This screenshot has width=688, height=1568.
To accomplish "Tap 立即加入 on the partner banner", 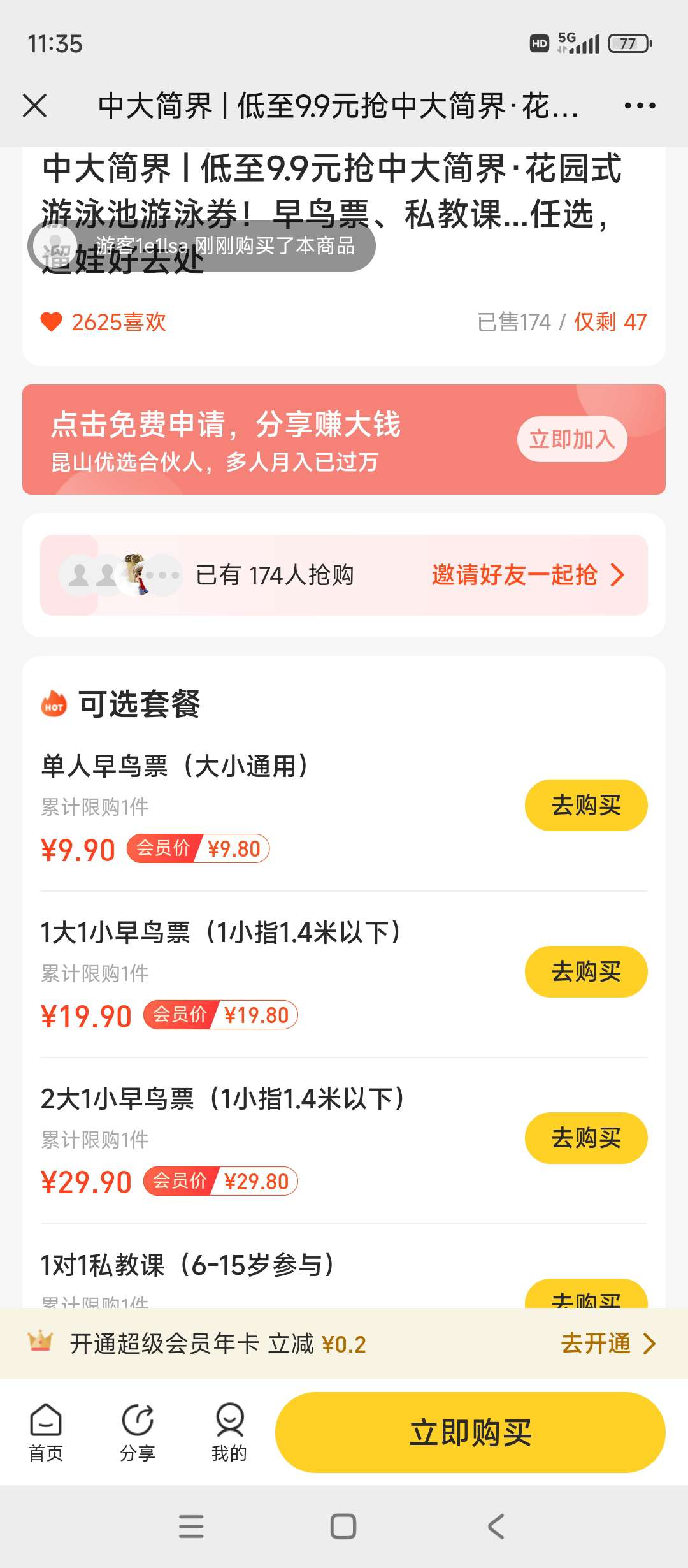I will coord(571,439).
